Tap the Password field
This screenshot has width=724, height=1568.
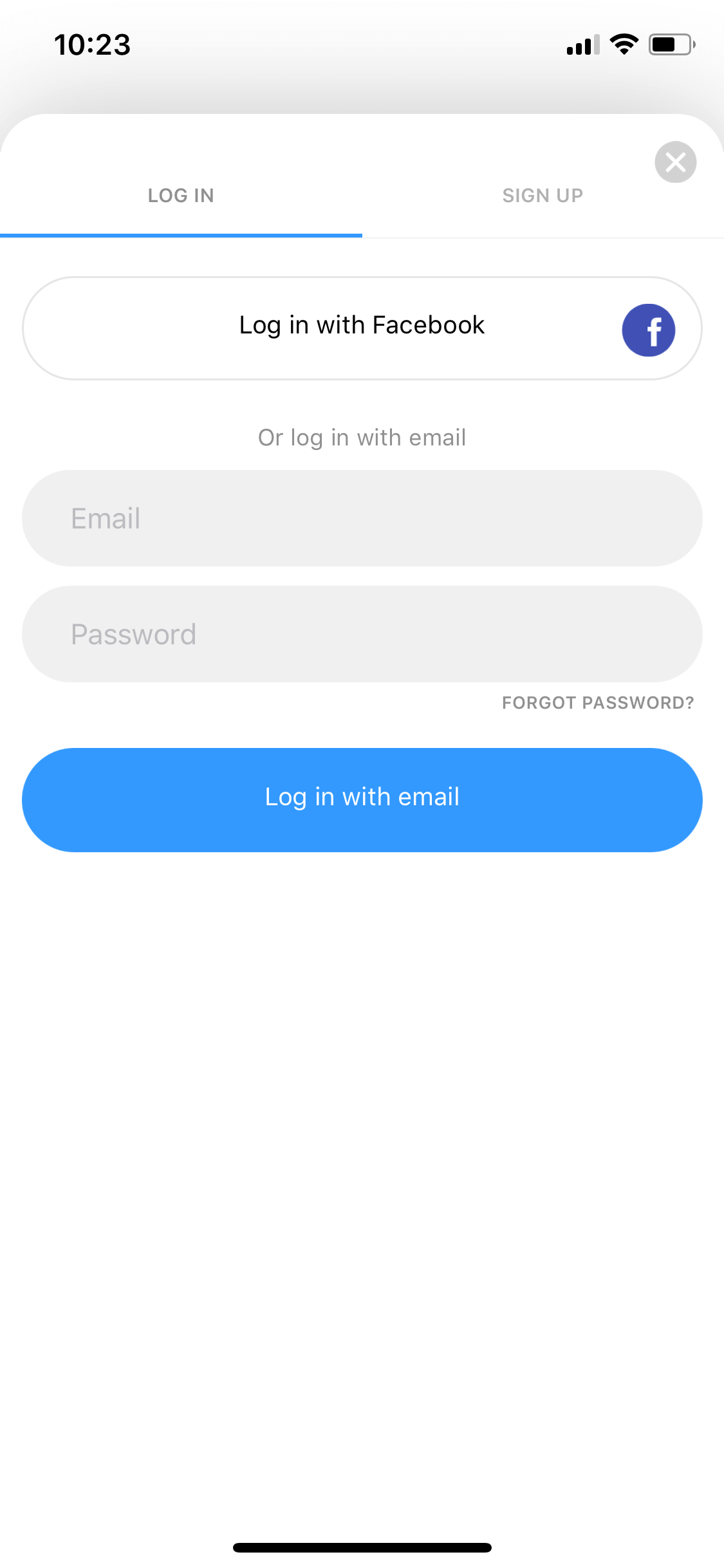pyautogui.click(x=362, y=634)
